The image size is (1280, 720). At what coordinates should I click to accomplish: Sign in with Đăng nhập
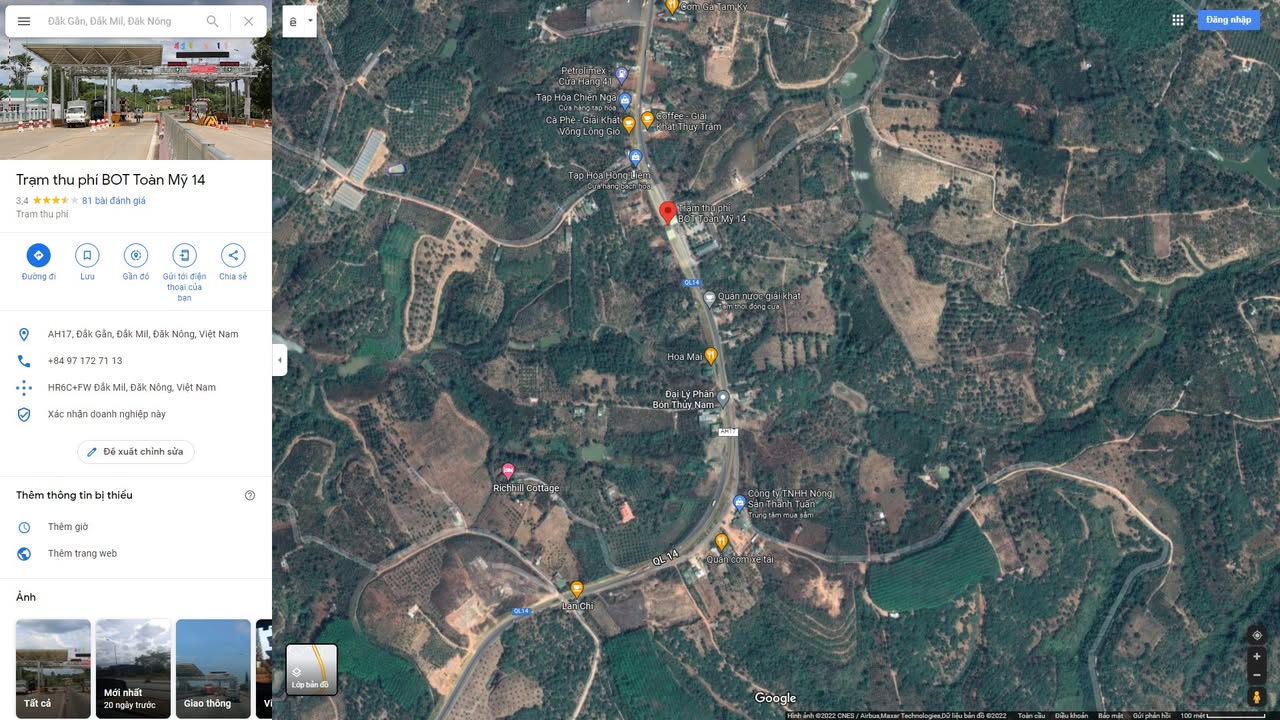(1228, 20)
